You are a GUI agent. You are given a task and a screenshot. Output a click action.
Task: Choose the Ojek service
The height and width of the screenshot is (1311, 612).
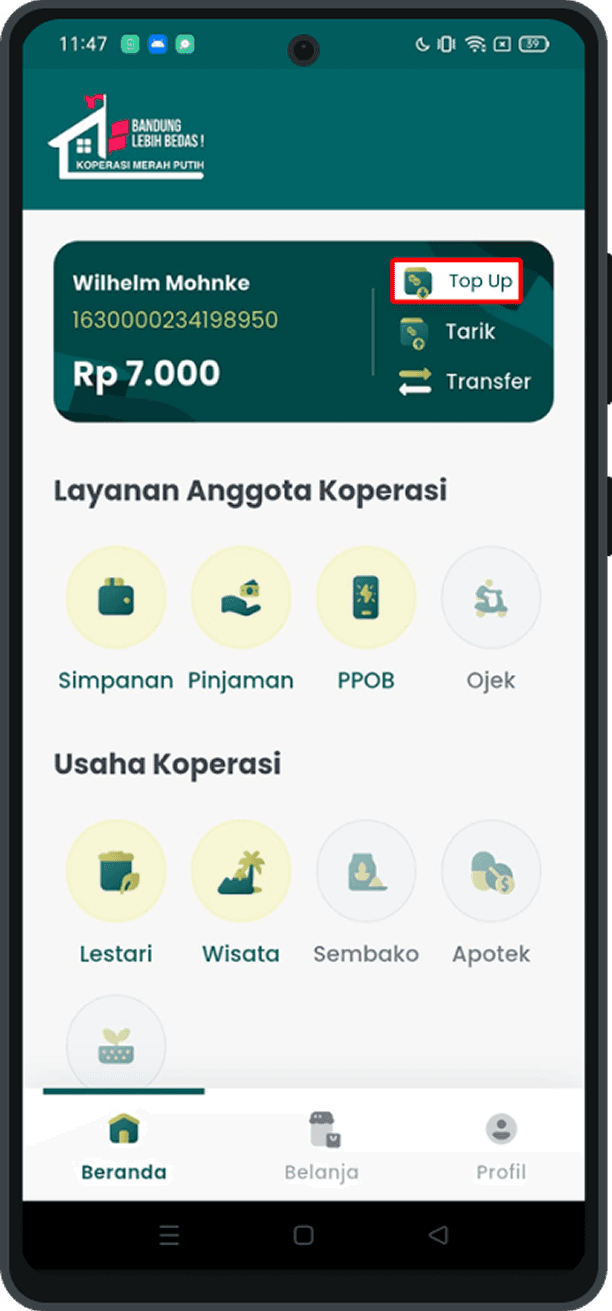[490, 597]
